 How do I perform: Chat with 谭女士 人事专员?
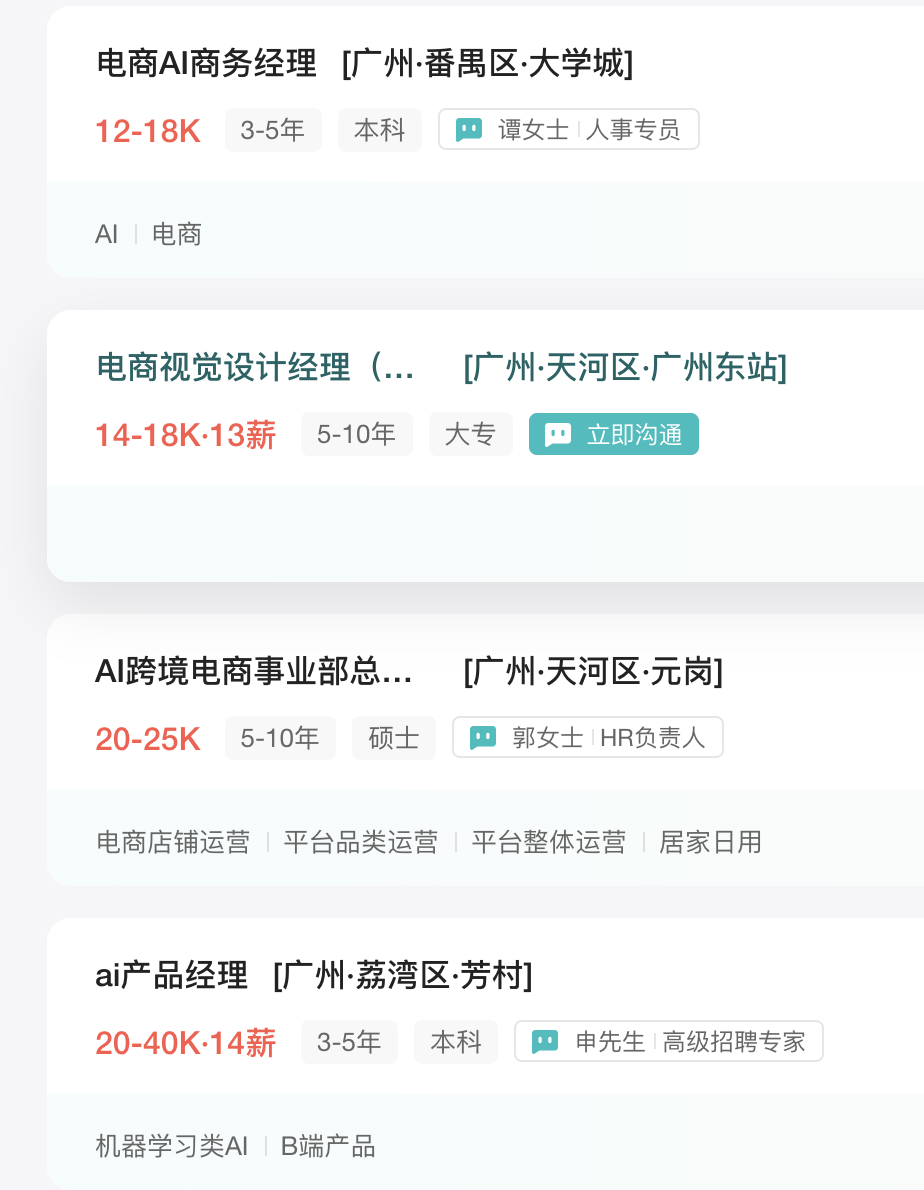[568, 130]
